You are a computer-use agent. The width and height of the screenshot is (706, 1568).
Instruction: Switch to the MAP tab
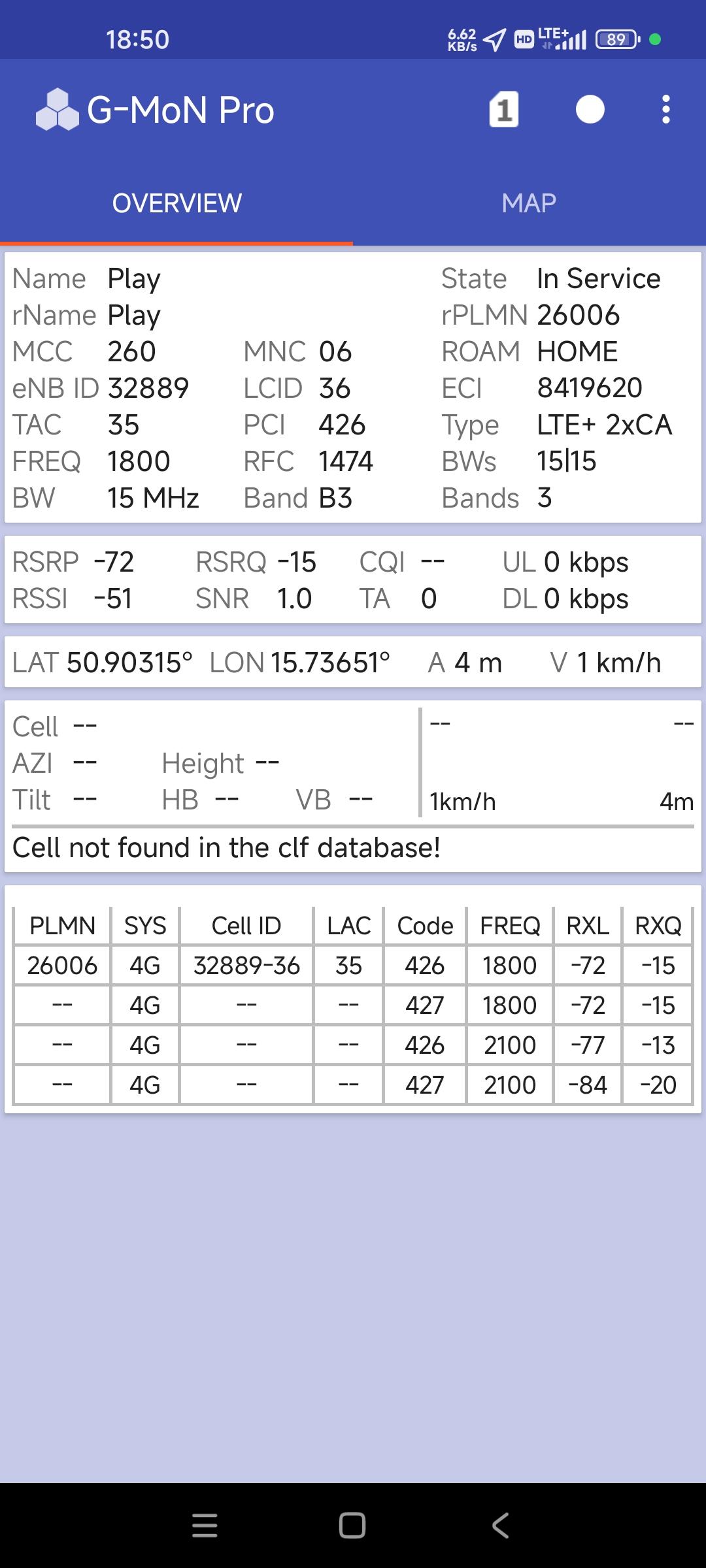(529, 203)
